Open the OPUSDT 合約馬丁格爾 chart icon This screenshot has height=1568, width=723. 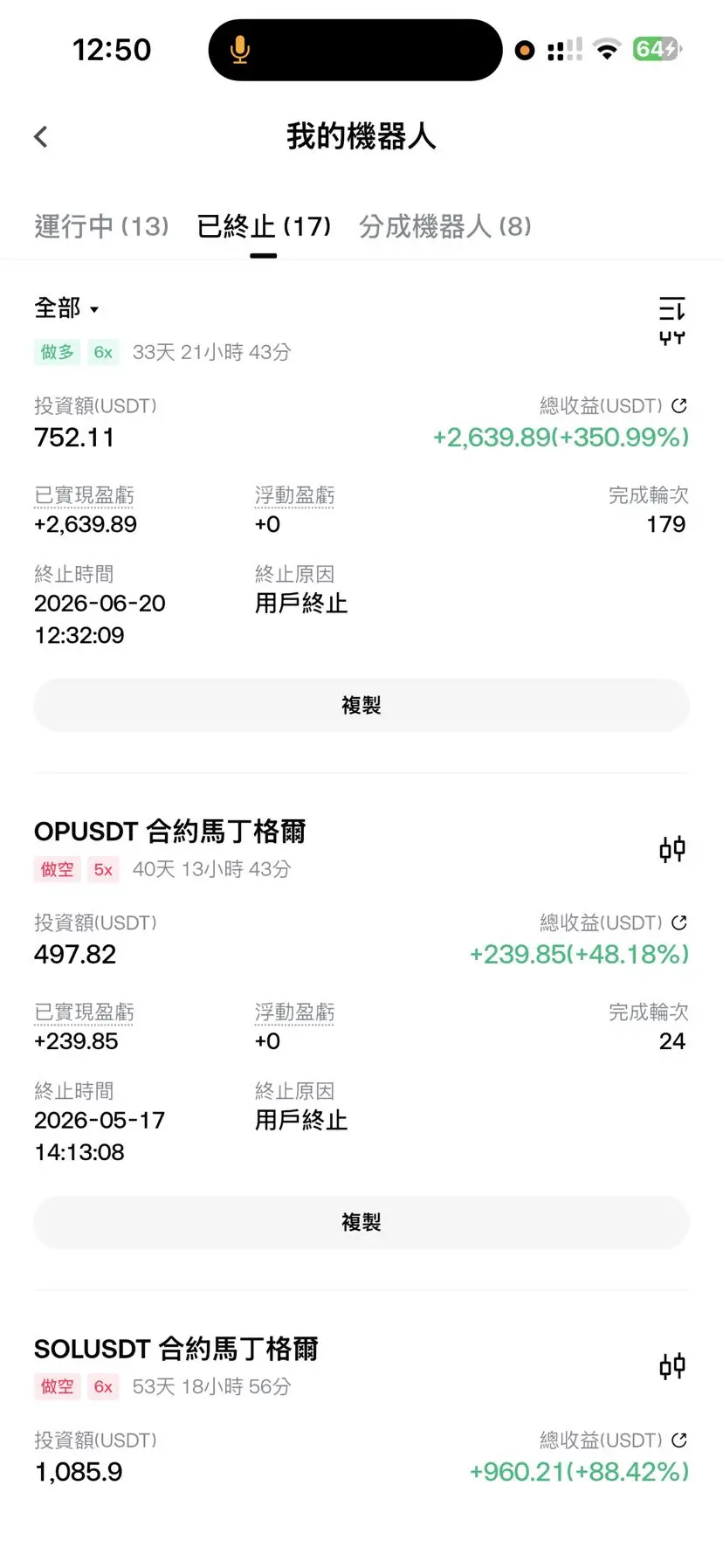[671, 848]
